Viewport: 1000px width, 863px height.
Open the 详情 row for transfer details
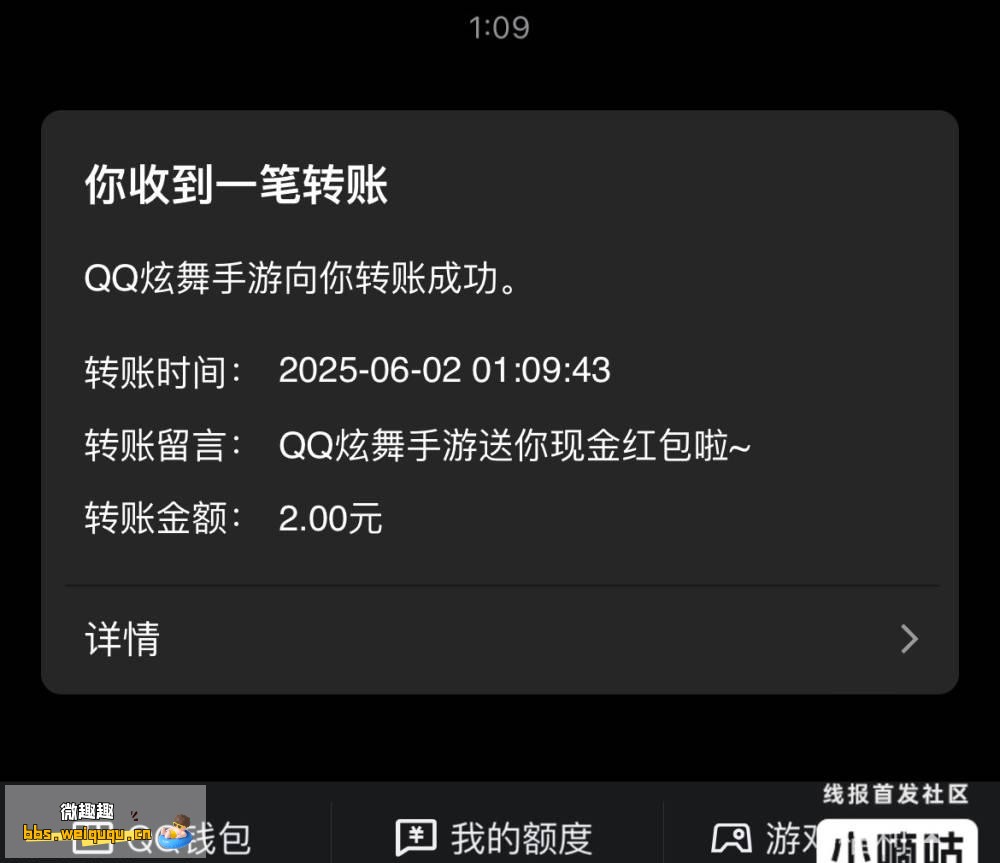[x=500, y=639]
